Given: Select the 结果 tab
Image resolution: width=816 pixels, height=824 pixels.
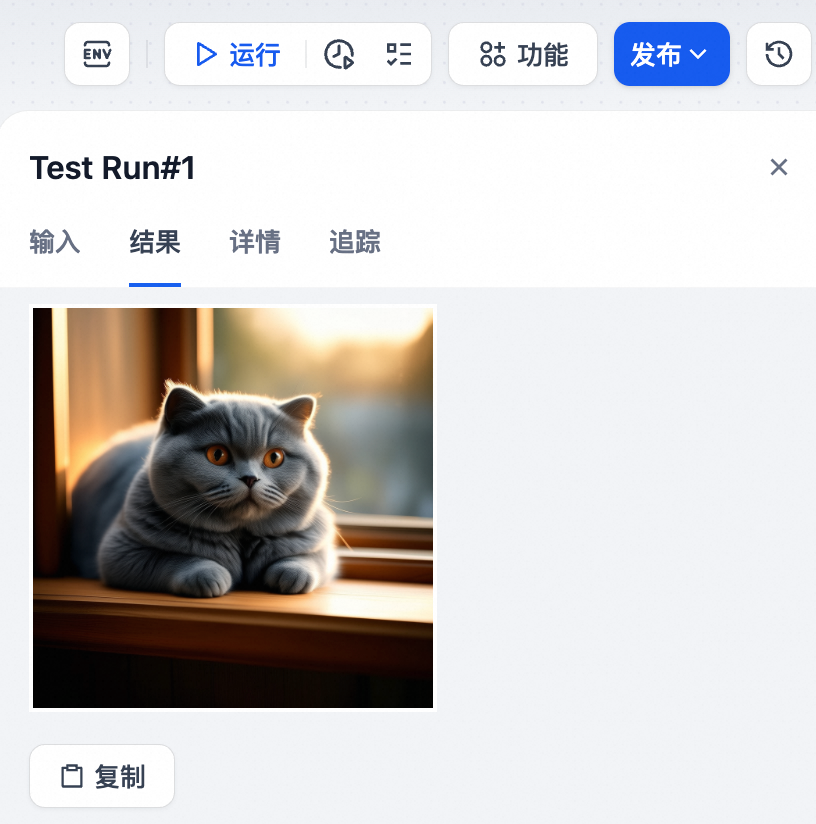Looking at the screenshot, I should [155, 242].
